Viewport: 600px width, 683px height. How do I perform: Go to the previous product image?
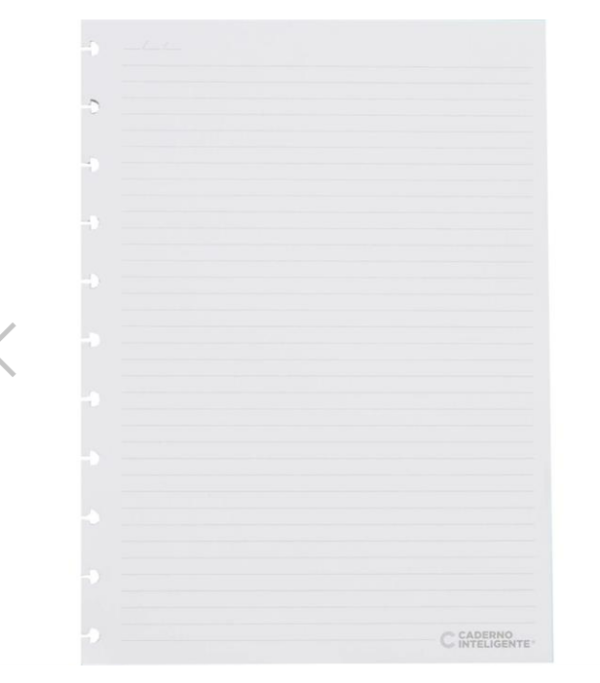coord(7,349)
